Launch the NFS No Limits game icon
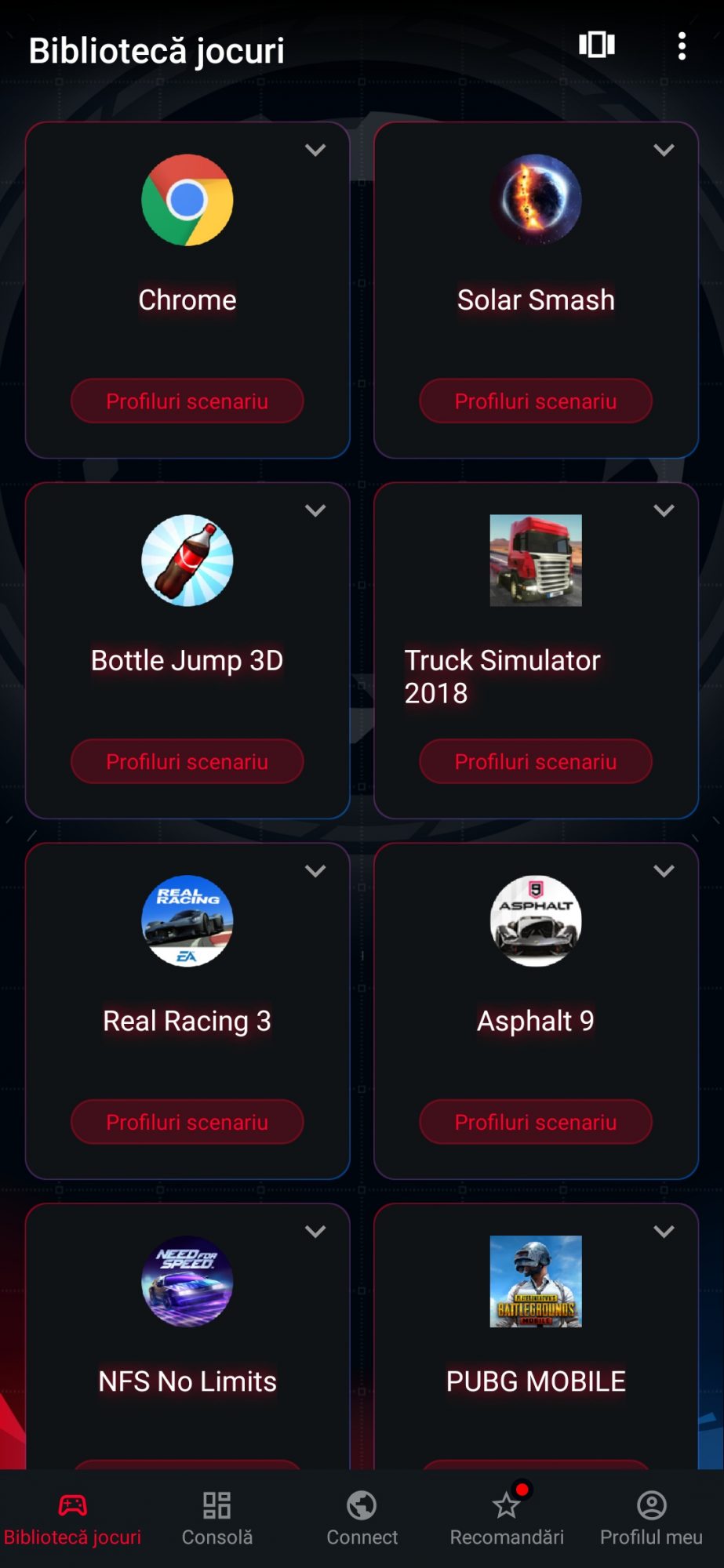 [187, 1282]
